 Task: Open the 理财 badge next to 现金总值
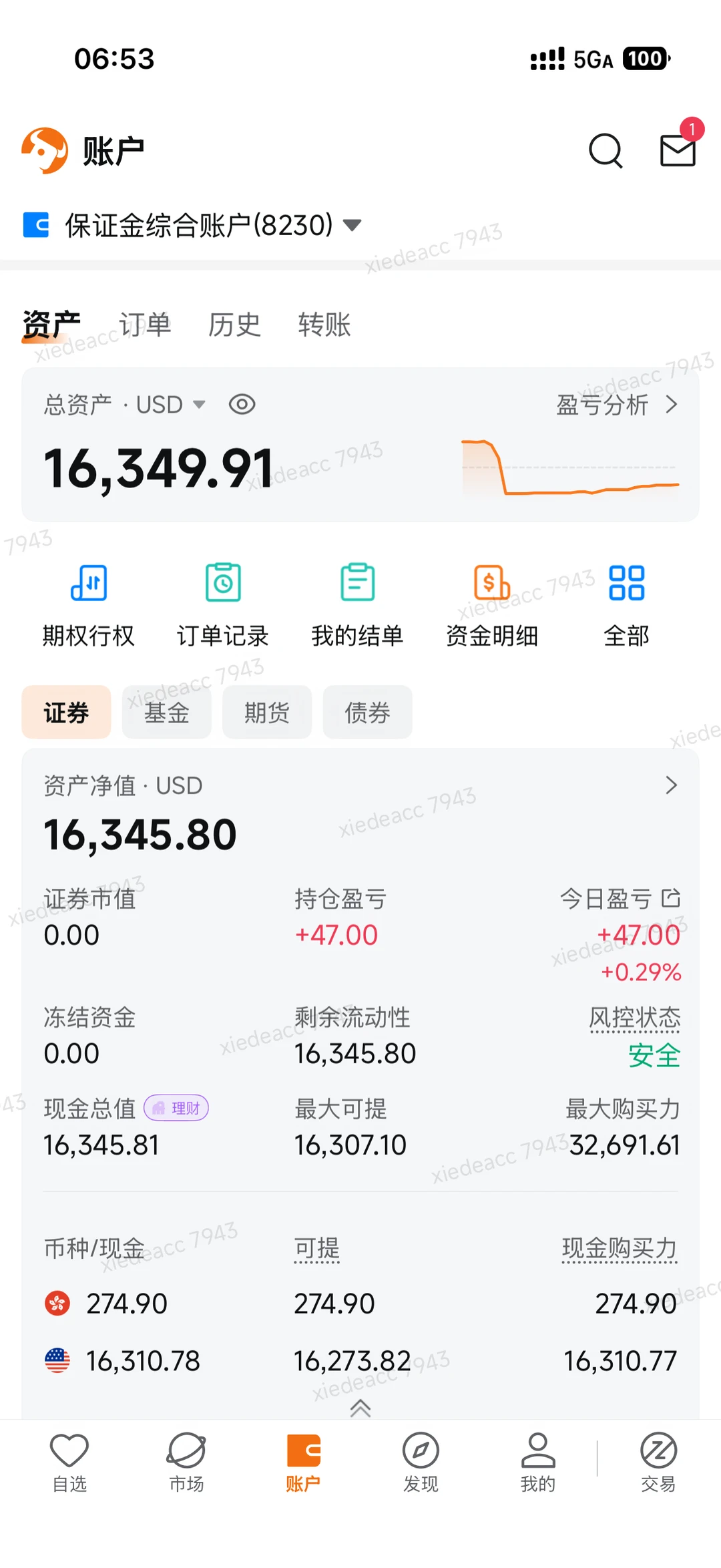click(176, 1109)
